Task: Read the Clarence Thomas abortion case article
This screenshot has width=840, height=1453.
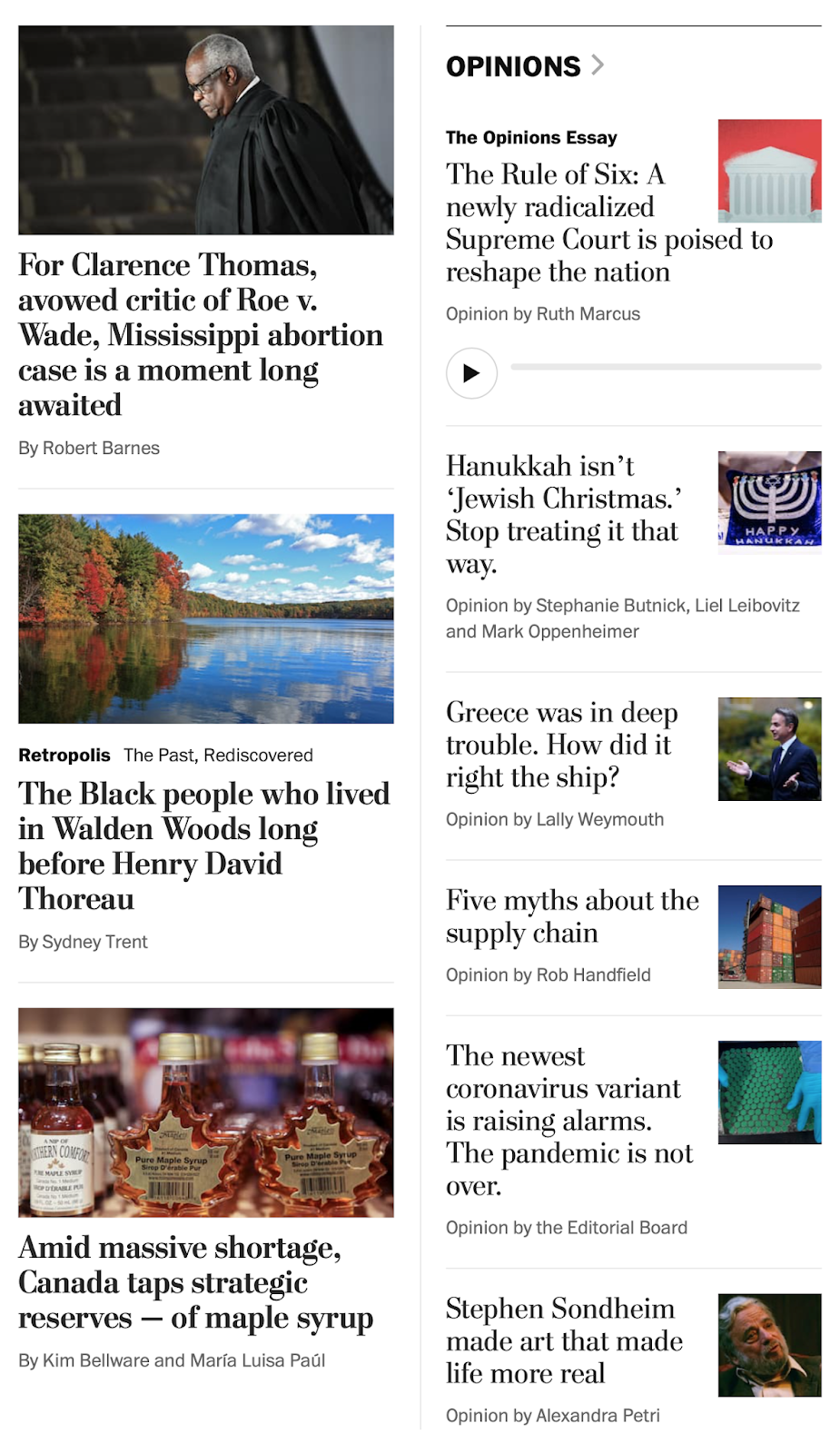Action: pos(200,334)
